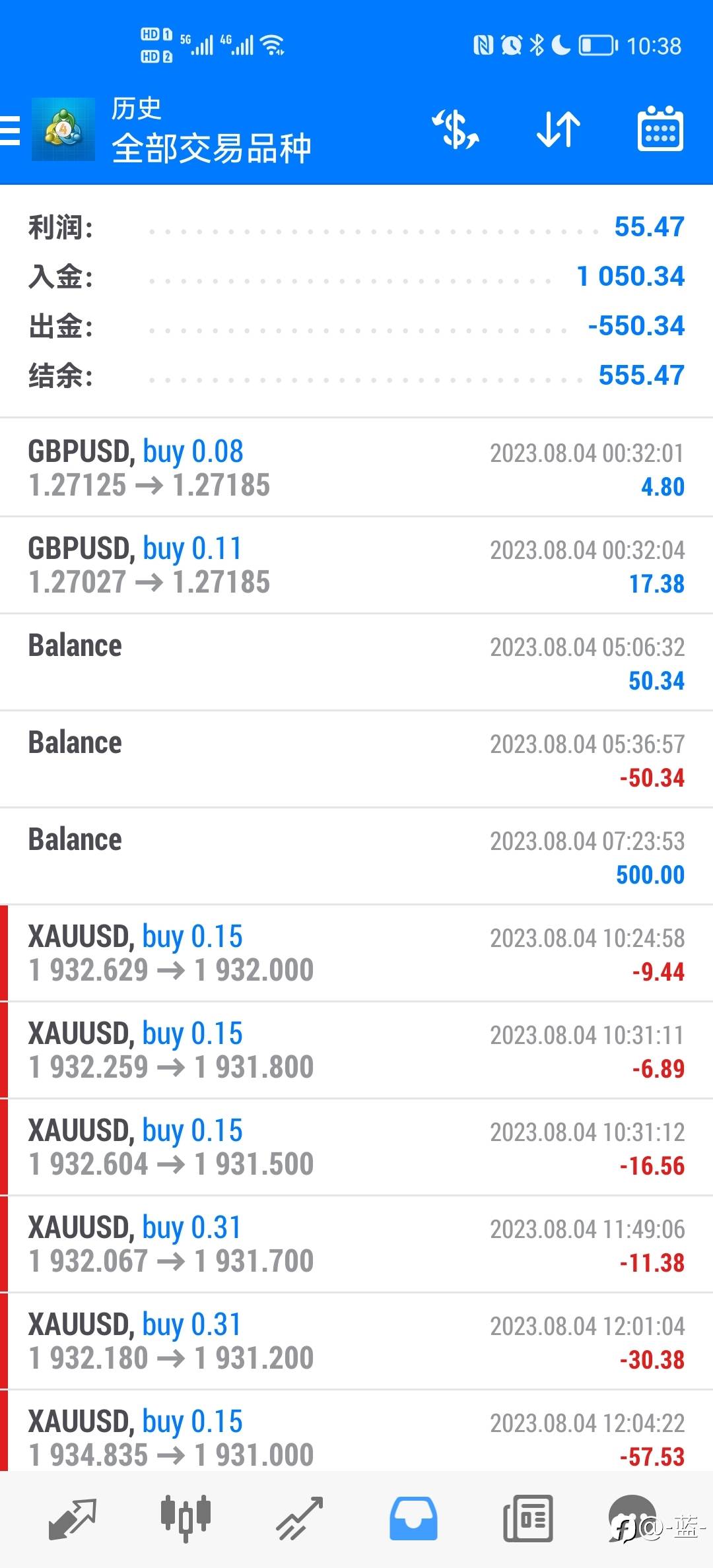Open GBPUSD buy 0.11 trade entry
Viewport: 713px width, 1568px height.
[x=356, y=565]
